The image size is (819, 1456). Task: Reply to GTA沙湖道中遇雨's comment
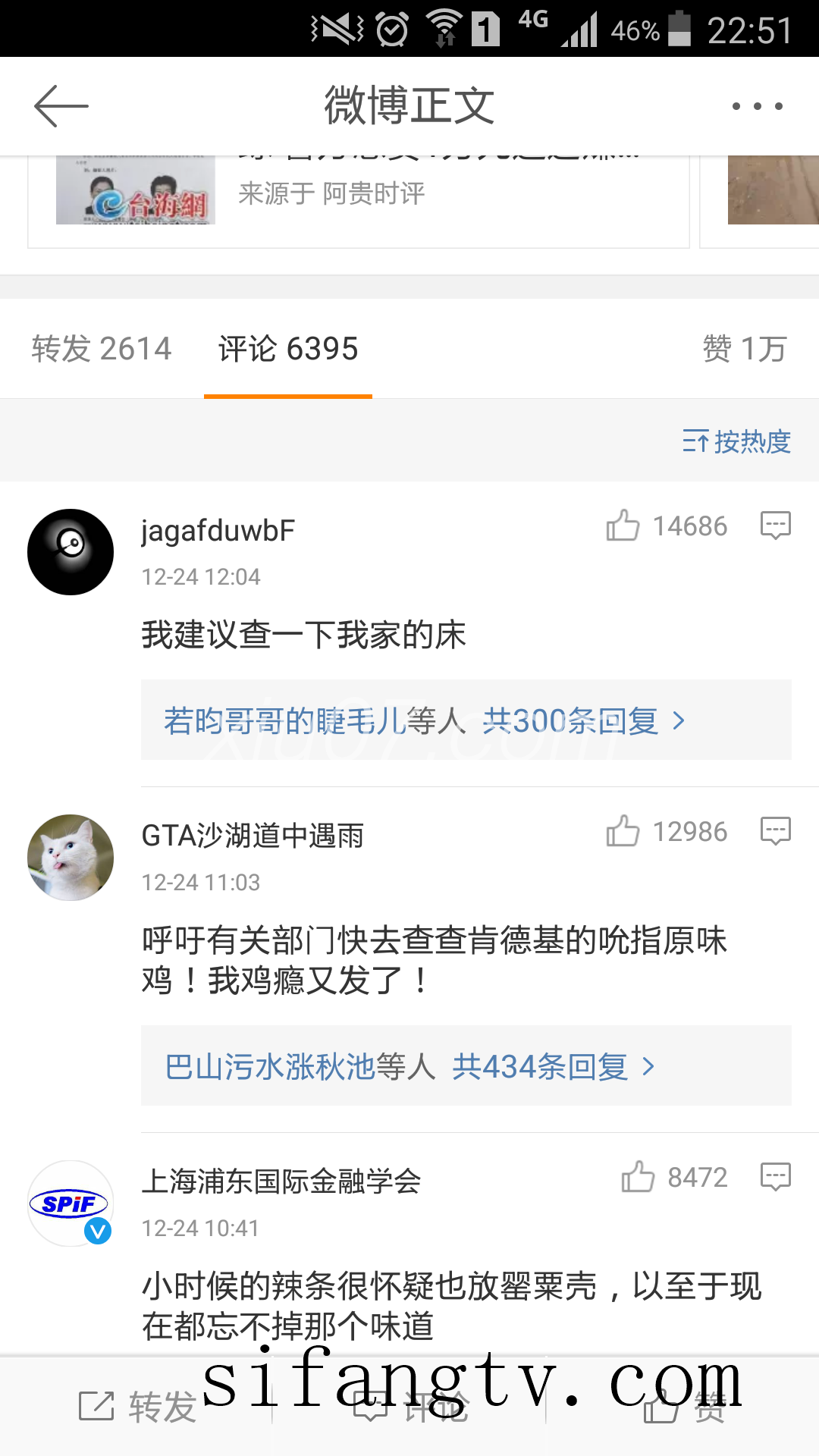pos(775,831)
